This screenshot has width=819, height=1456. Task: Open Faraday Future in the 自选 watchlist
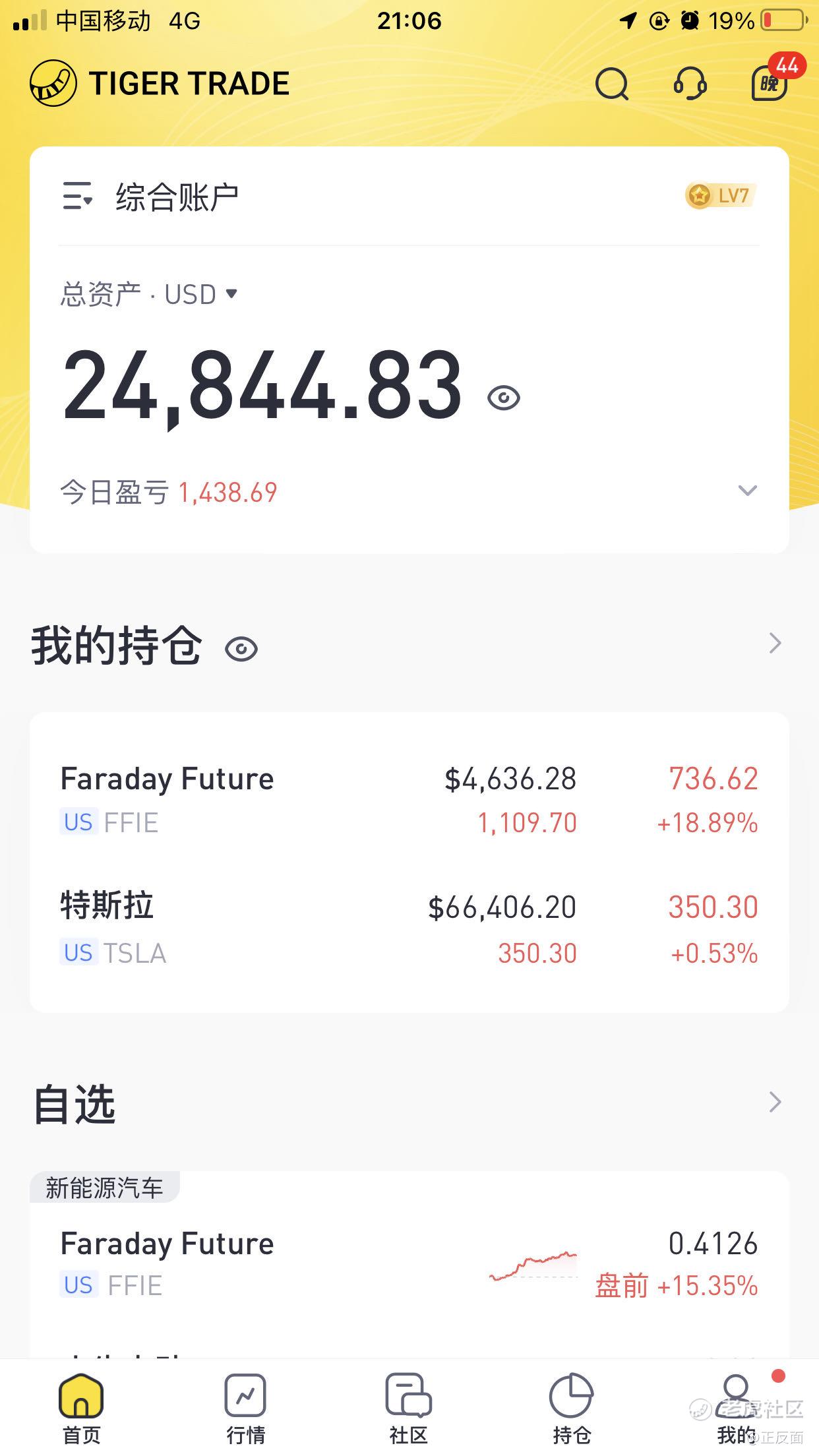point(409,1263)
